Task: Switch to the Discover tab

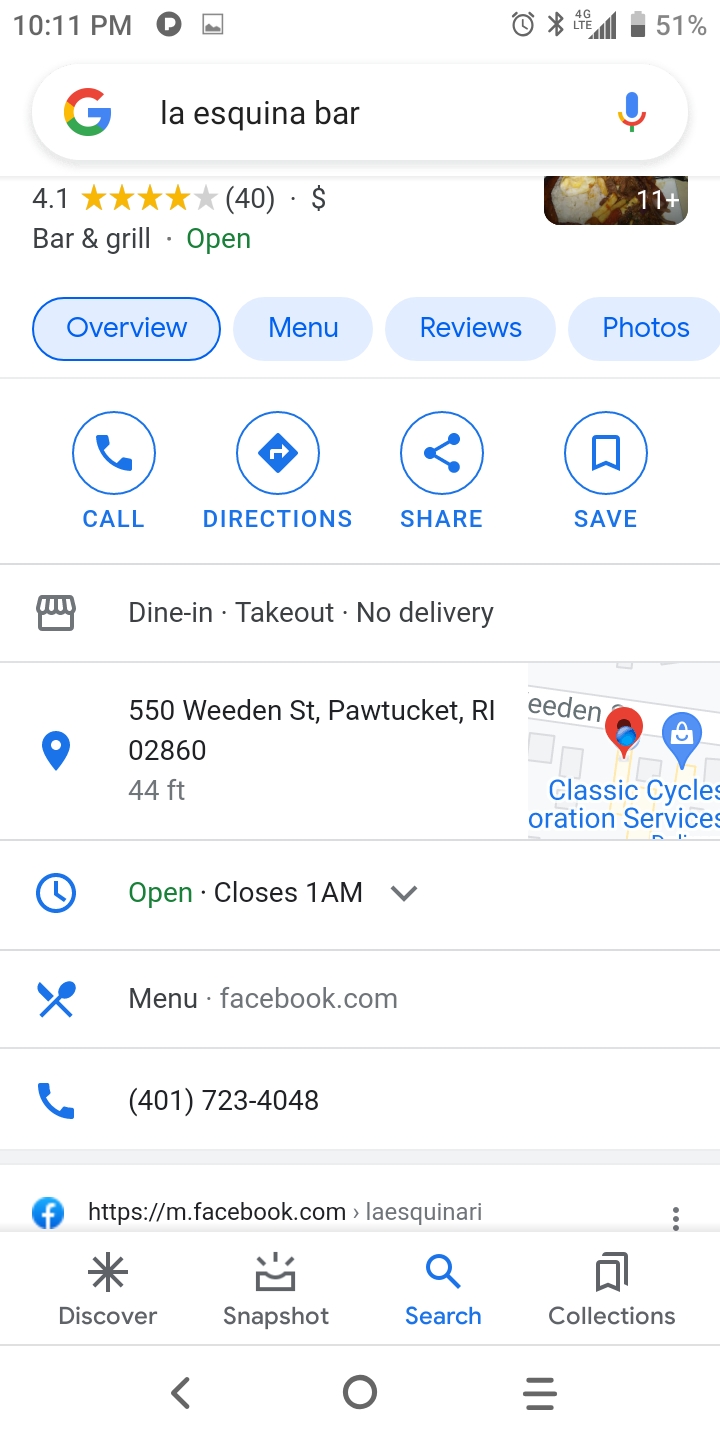Action: [108, 1290]
